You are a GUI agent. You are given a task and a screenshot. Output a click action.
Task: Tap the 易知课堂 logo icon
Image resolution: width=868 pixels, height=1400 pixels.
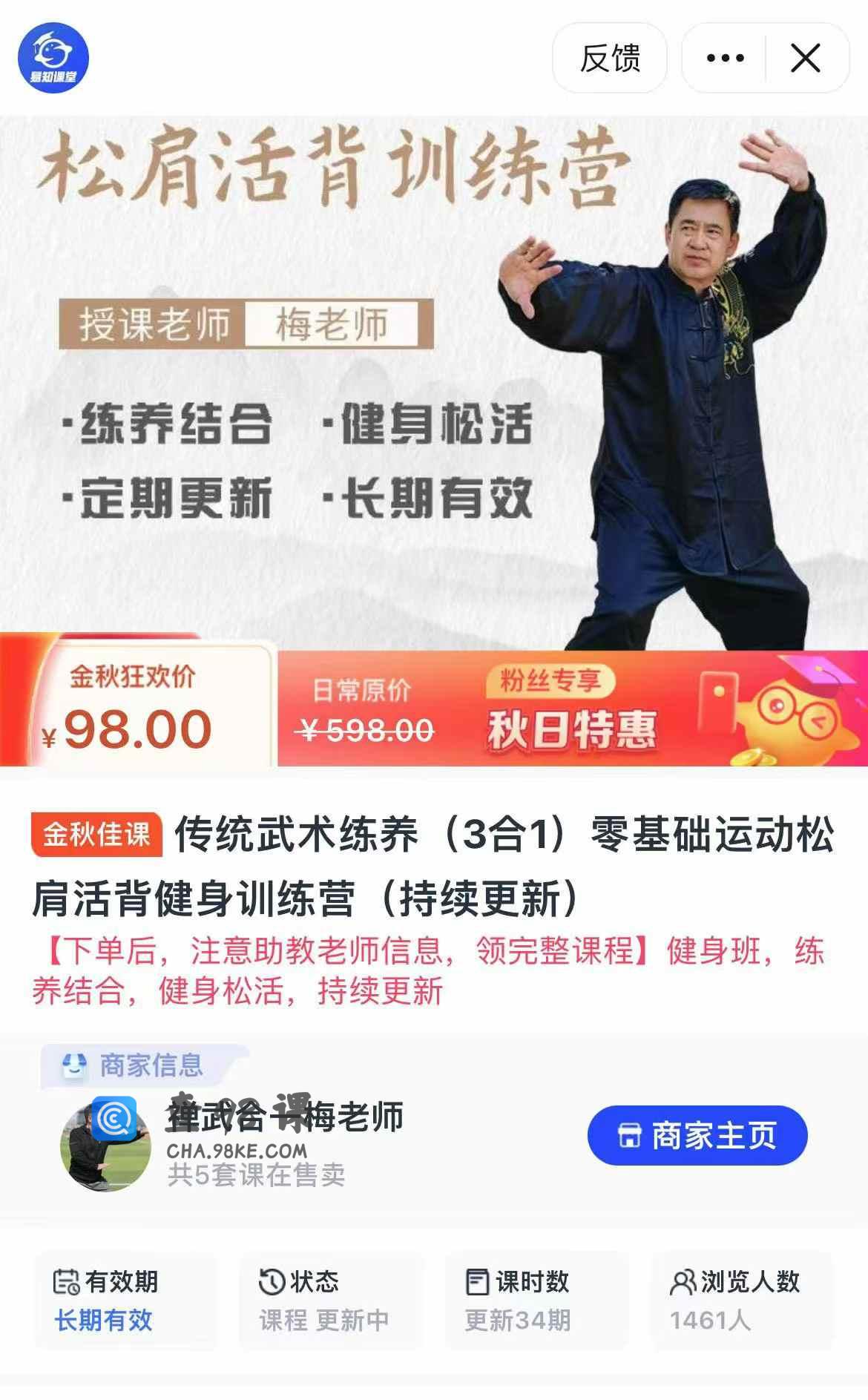pyautogui.click(x=53, y=58)
